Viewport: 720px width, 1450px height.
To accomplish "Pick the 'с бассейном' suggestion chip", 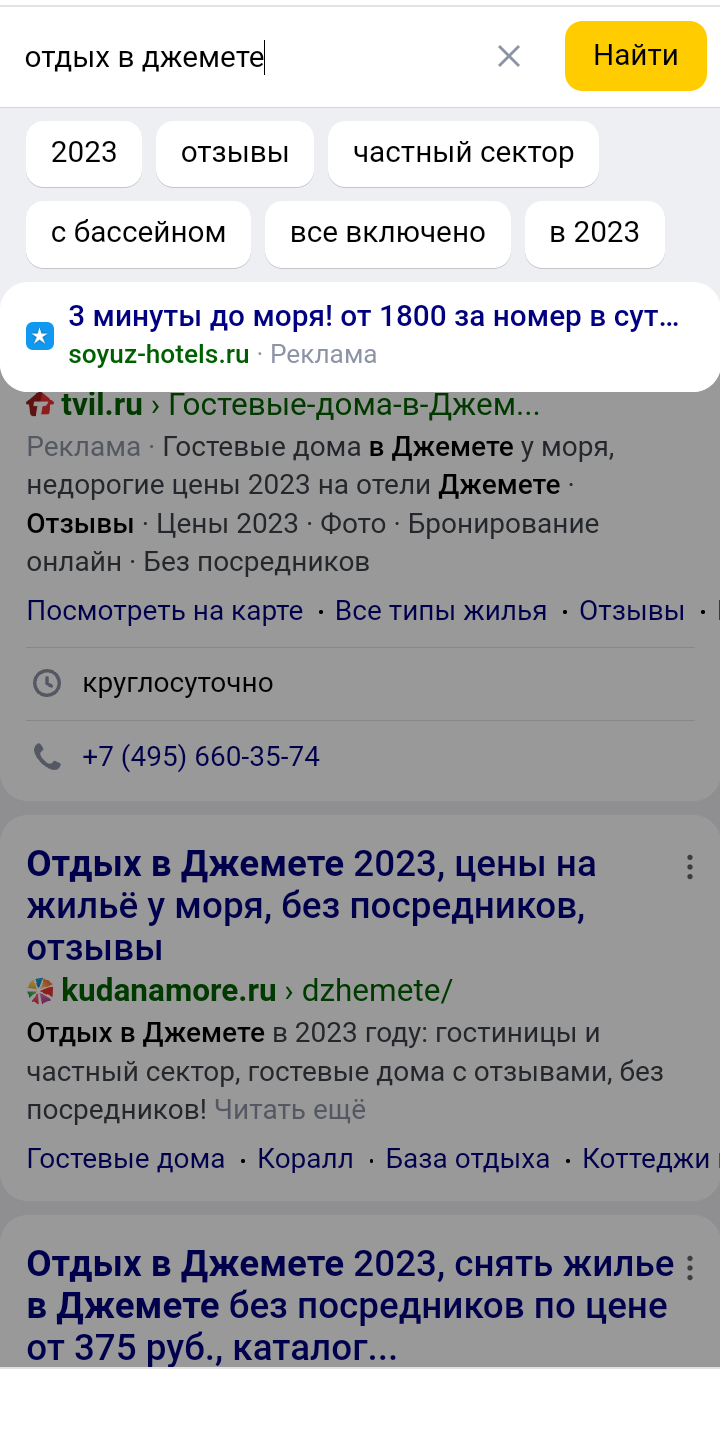I will (x=138, y=233).
